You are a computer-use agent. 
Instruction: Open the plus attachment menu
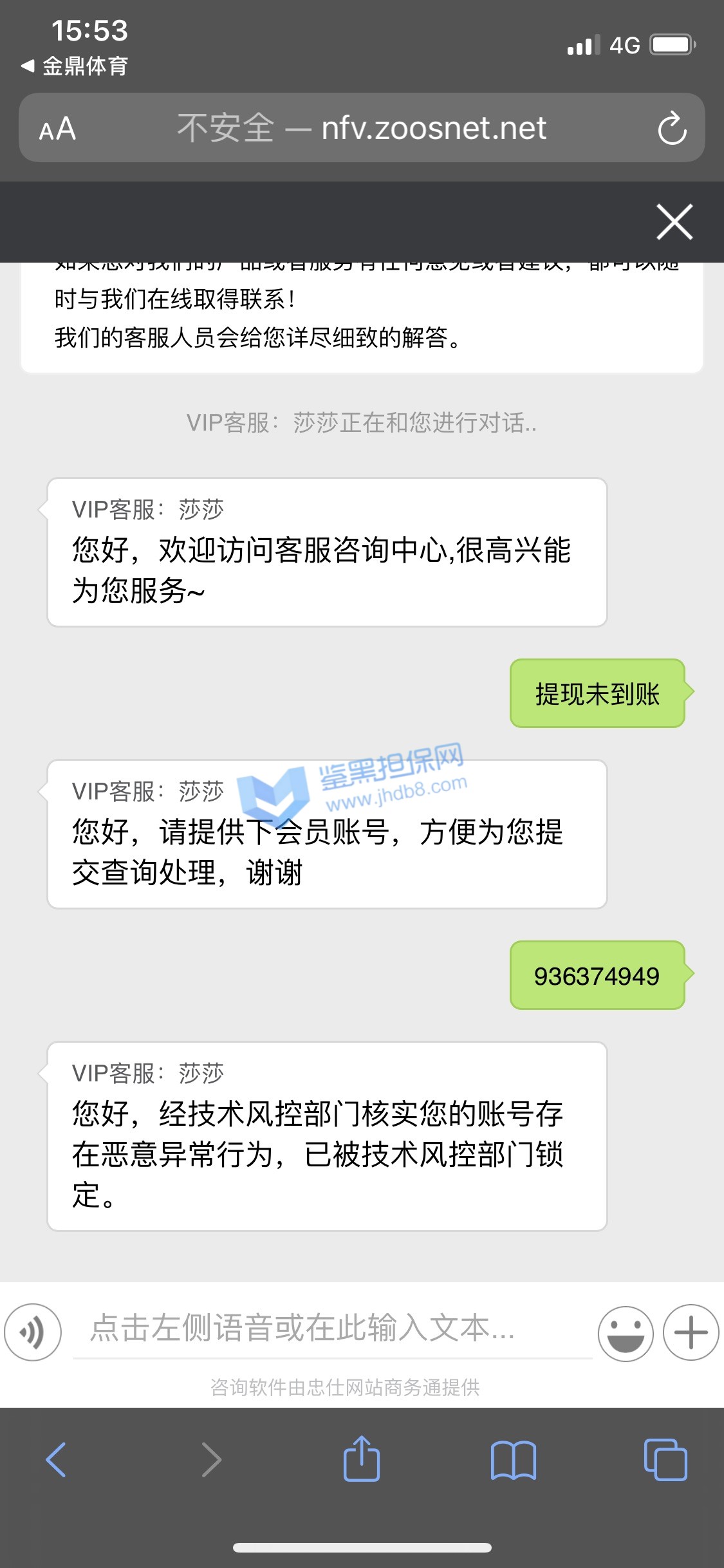tap(691, 1332)
